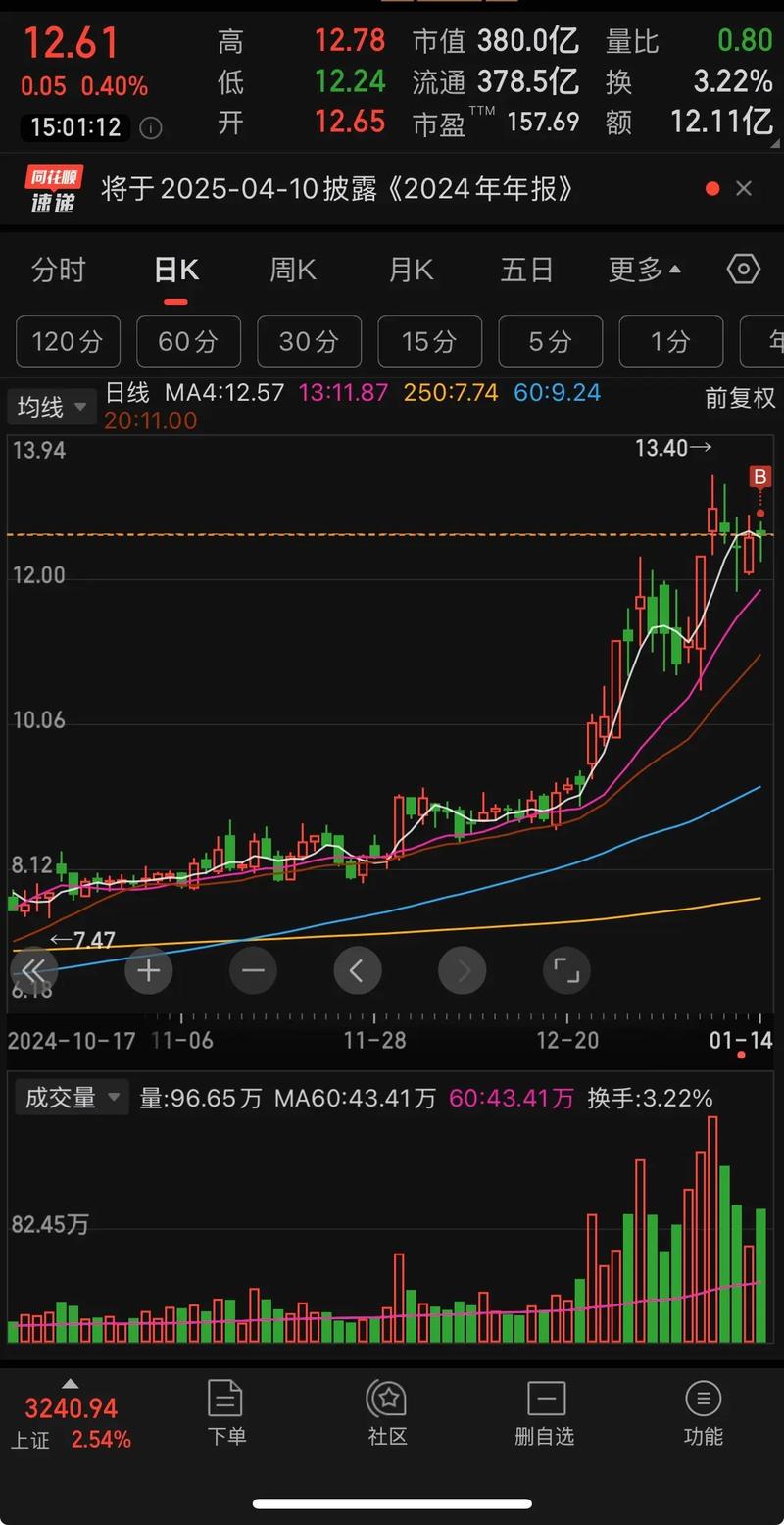This screenshot has width=784, height=1525.
Task: Switch to the 周K weekly chart tab
Action: (x=292, y=270)
